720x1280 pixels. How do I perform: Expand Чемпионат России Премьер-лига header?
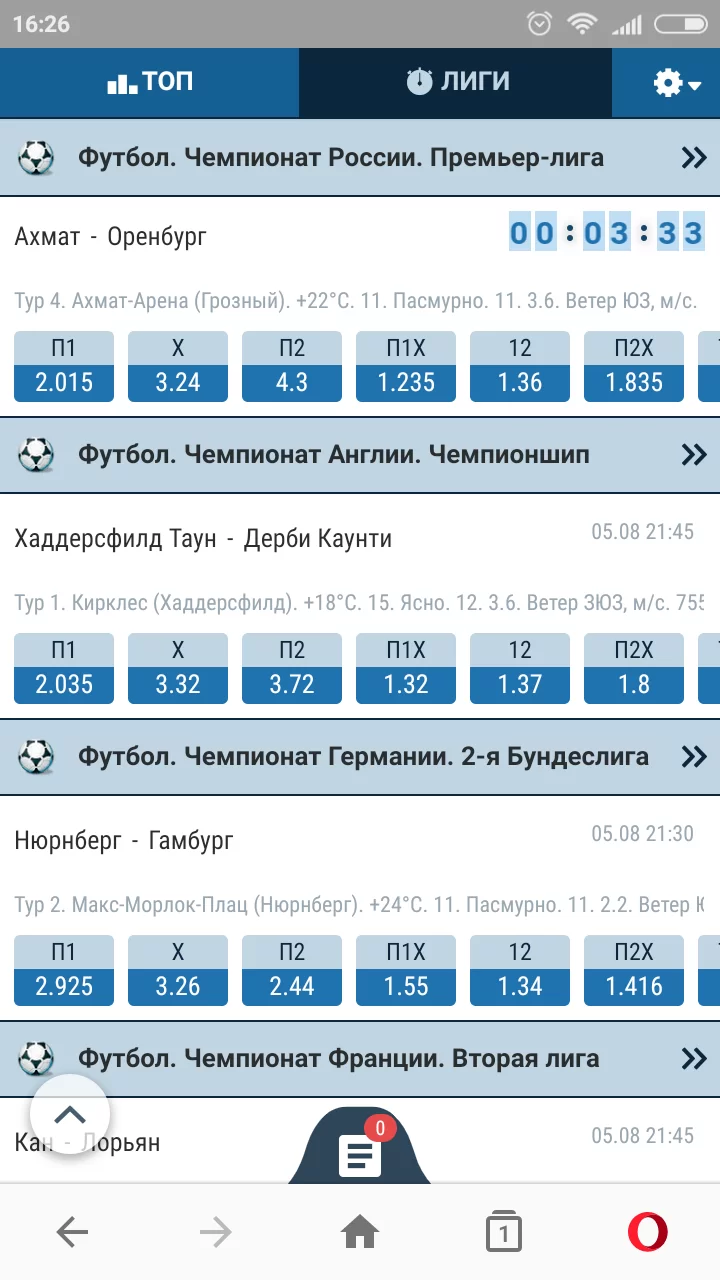693,157
